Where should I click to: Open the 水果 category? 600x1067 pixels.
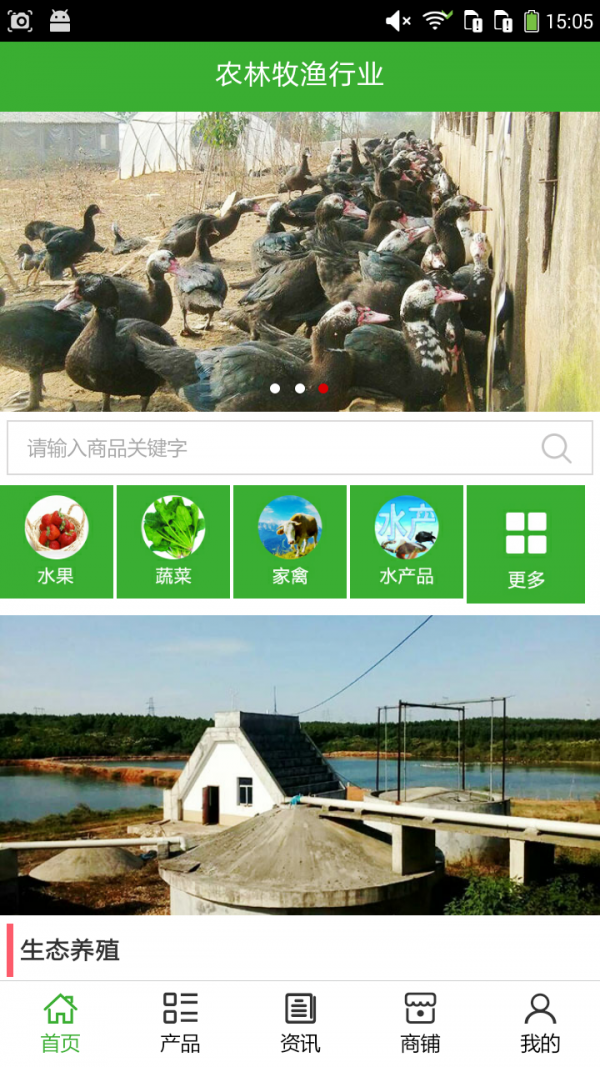(56, 541)
